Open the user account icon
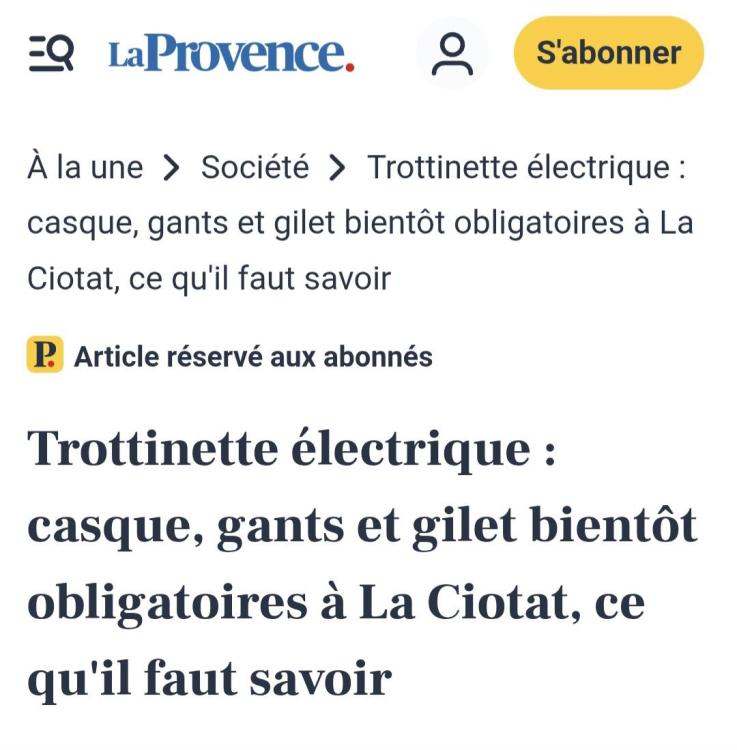Screen dimensions: 737x750 click(452, 53)
